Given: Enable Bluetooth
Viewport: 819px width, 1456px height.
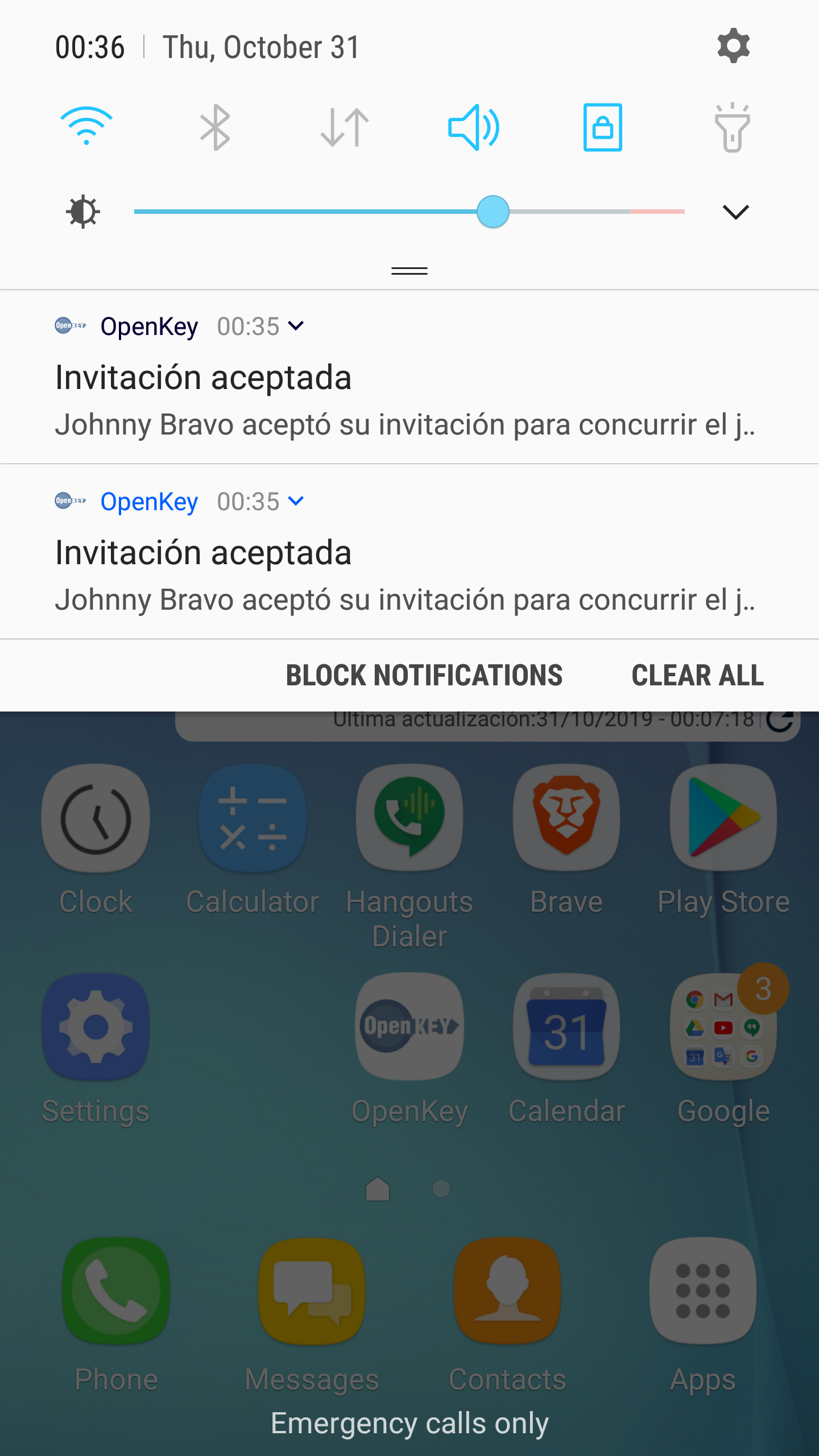Looking at the screenshot, I should pos(216,126).
